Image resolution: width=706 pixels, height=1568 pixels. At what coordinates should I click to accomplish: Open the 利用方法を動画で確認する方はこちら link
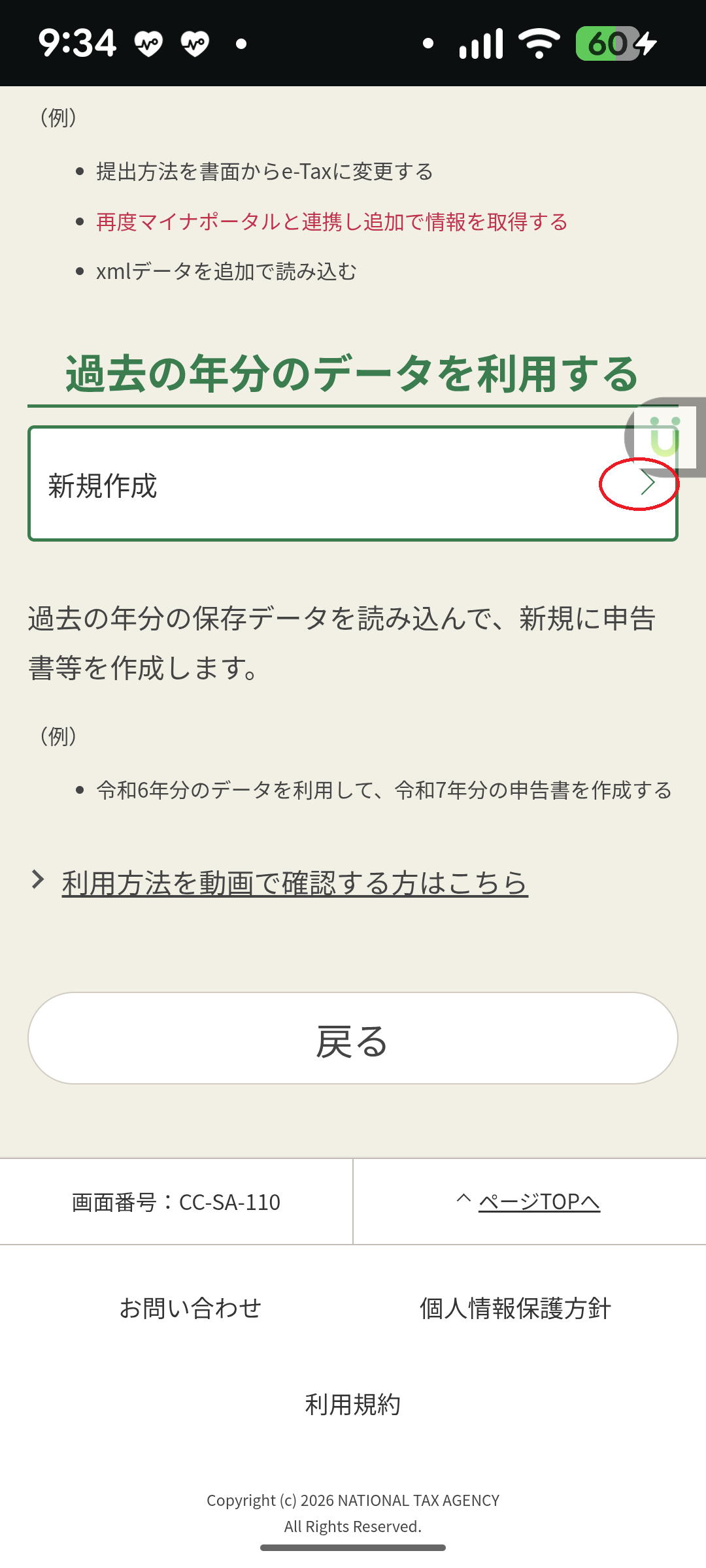pos(294,883)
